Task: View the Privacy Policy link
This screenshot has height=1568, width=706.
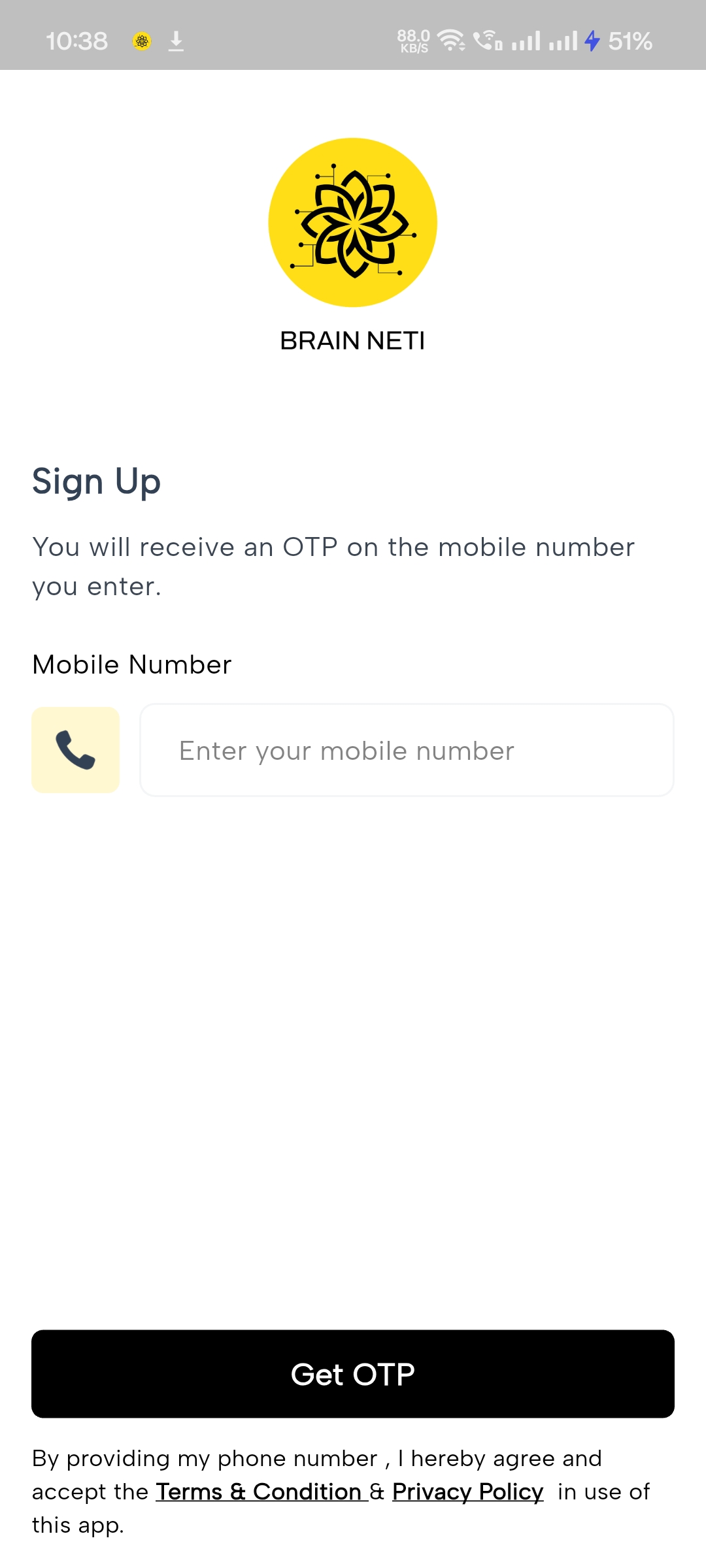Action: click(x=467, y=1492)
